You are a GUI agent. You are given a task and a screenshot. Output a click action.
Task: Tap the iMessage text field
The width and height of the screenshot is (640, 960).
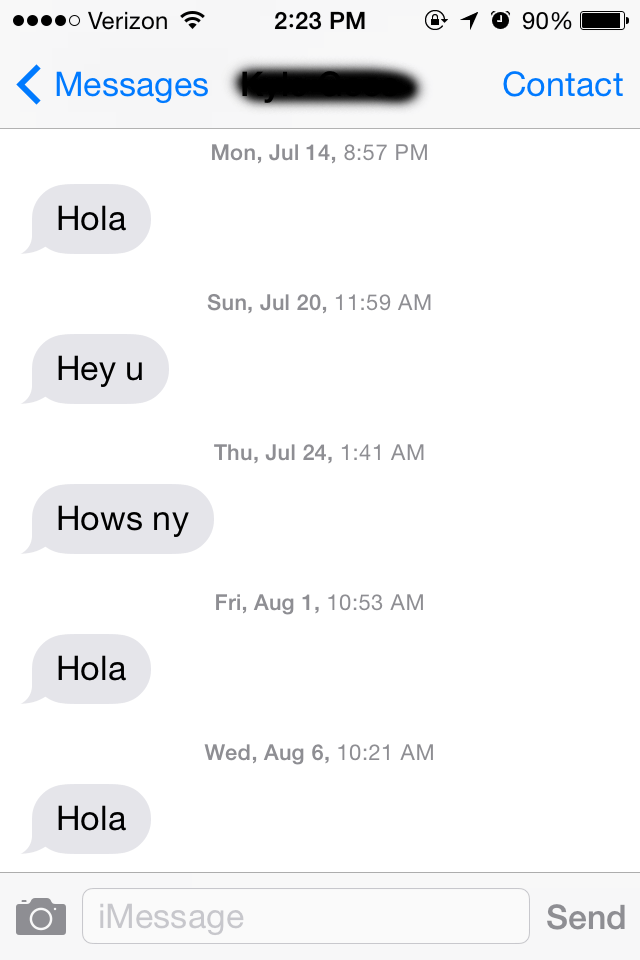pyautogui.click(x=305, y=916)
